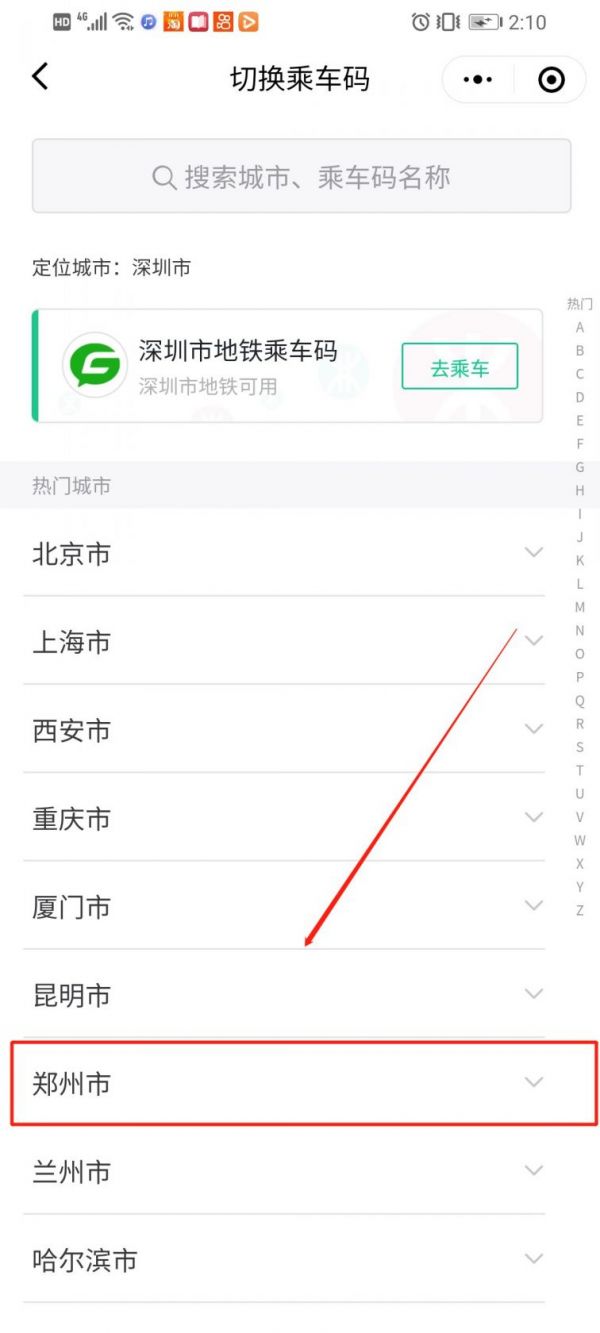Jump to 热门 in the side index
This screenshot has height=1333, width=600.
coord(580,303)
